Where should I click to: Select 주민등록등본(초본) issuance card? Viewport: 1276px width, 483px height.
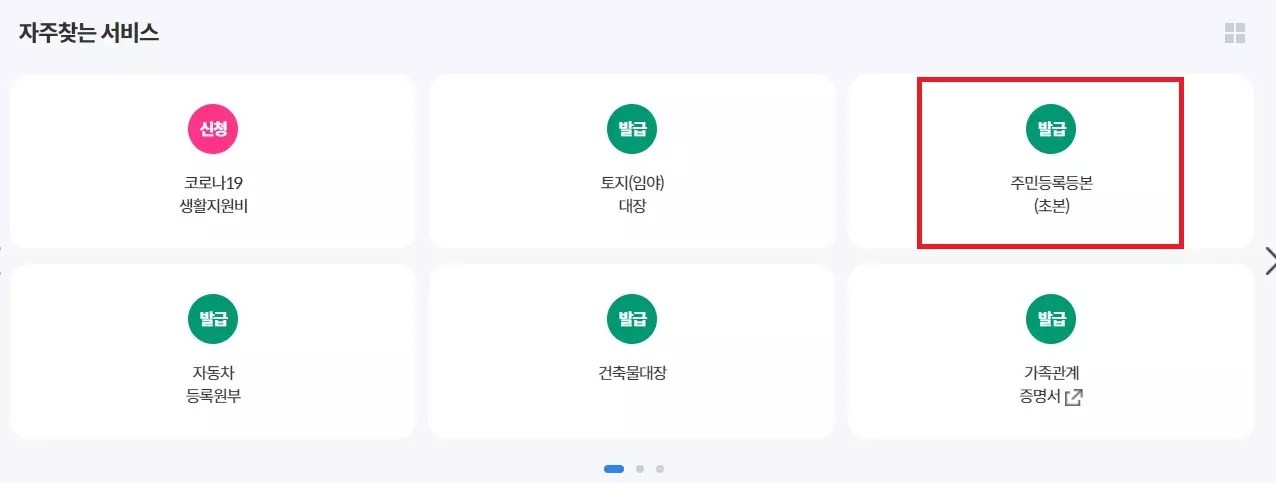tap(1051, 162)
